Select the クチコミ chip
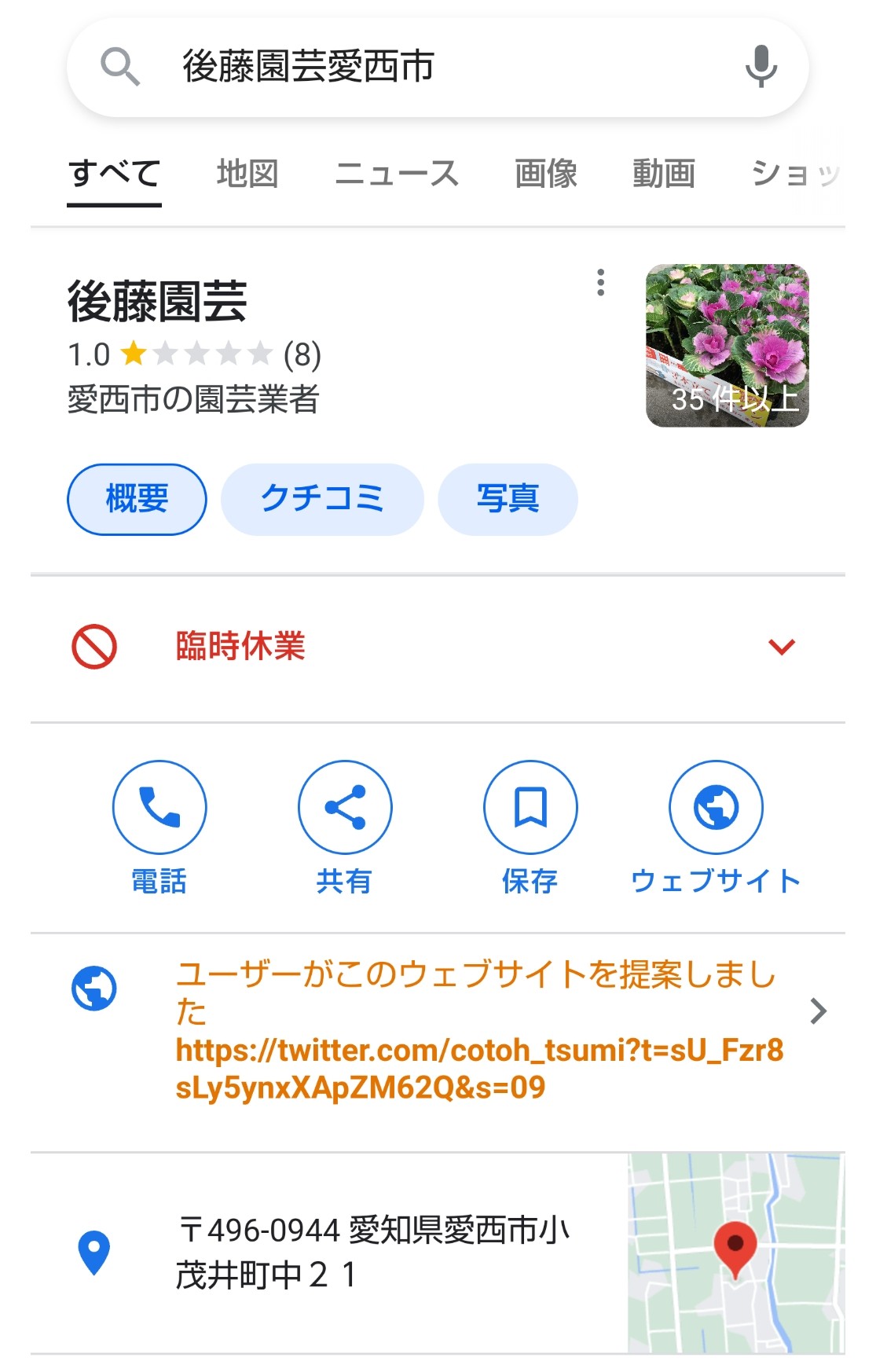 (322, 499)
